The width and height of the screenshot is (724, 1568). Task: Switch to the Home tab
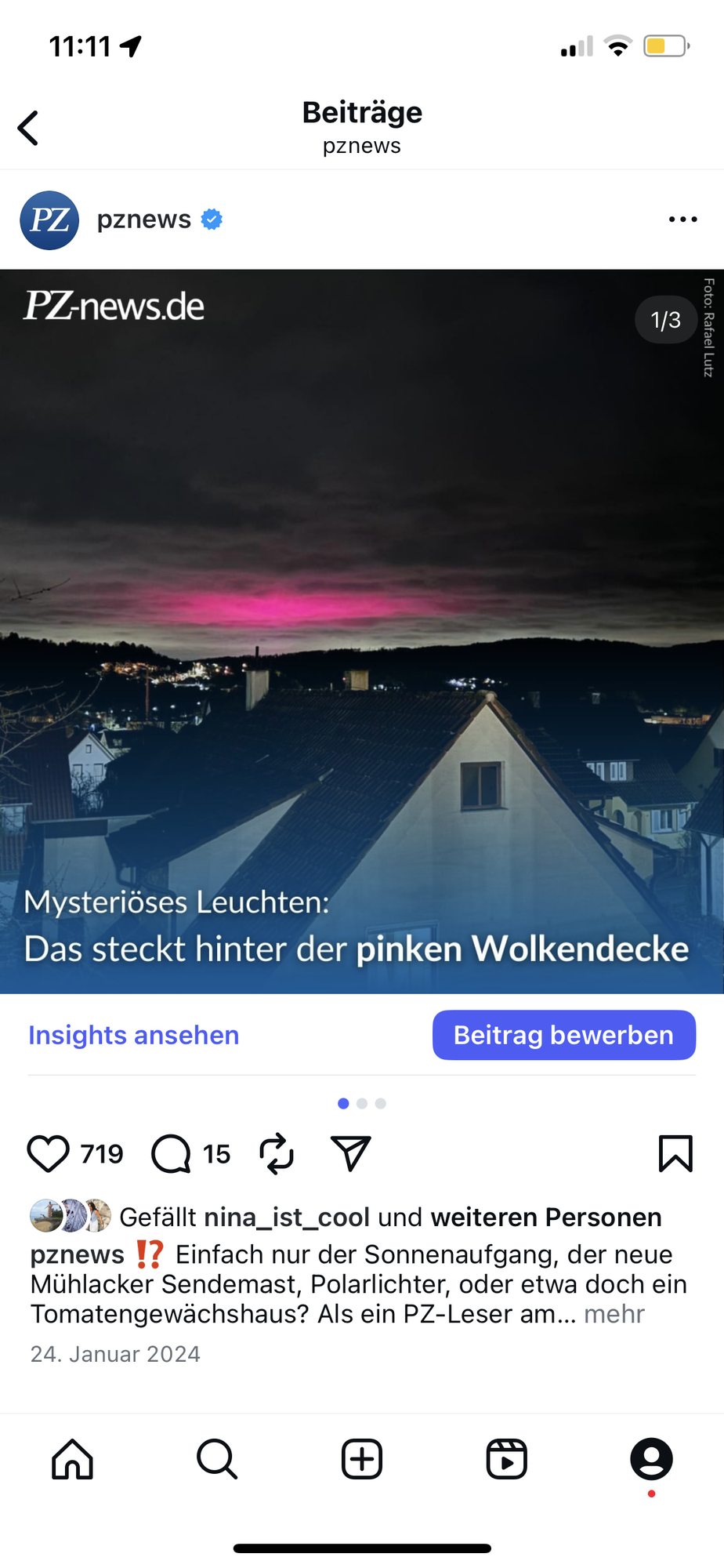pos(72,1459)
